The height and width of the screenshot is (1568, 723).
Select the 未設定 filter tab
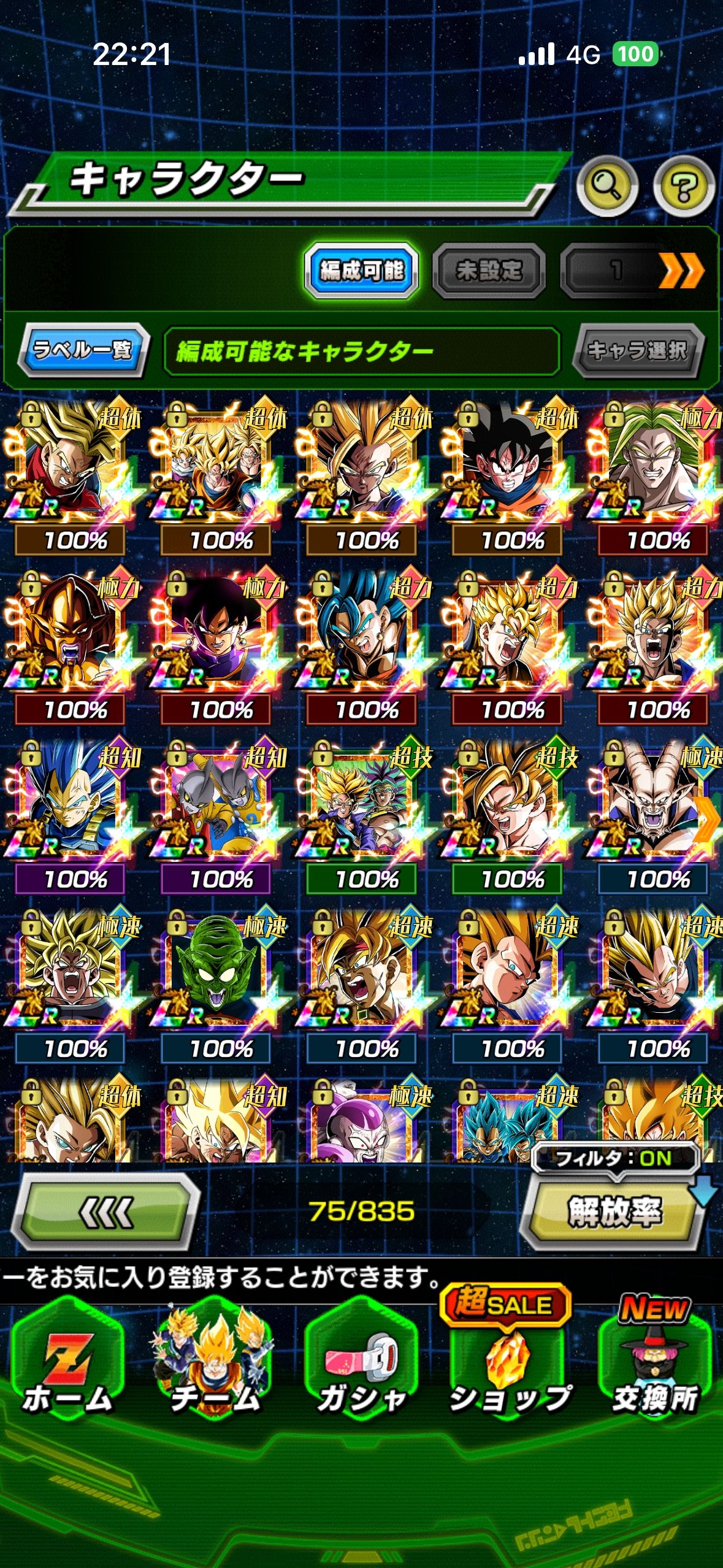[489, 271]
